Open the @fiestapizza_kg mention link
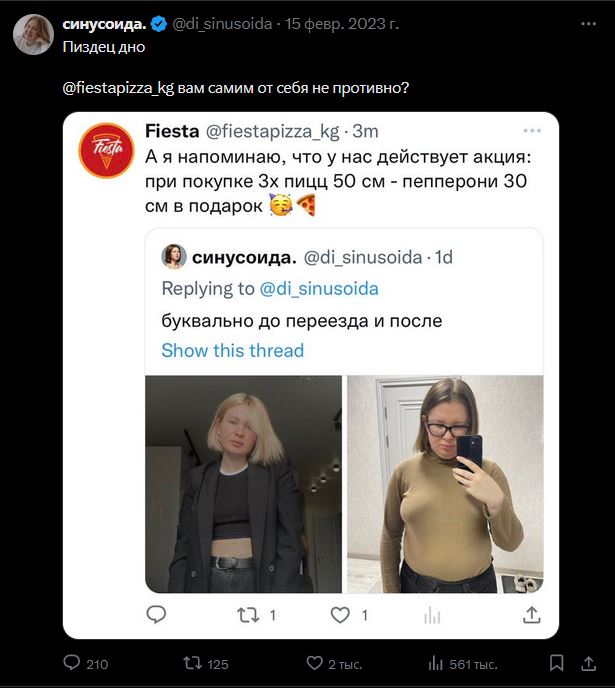This screenshot has width=615, height=688. pos(118,88)
